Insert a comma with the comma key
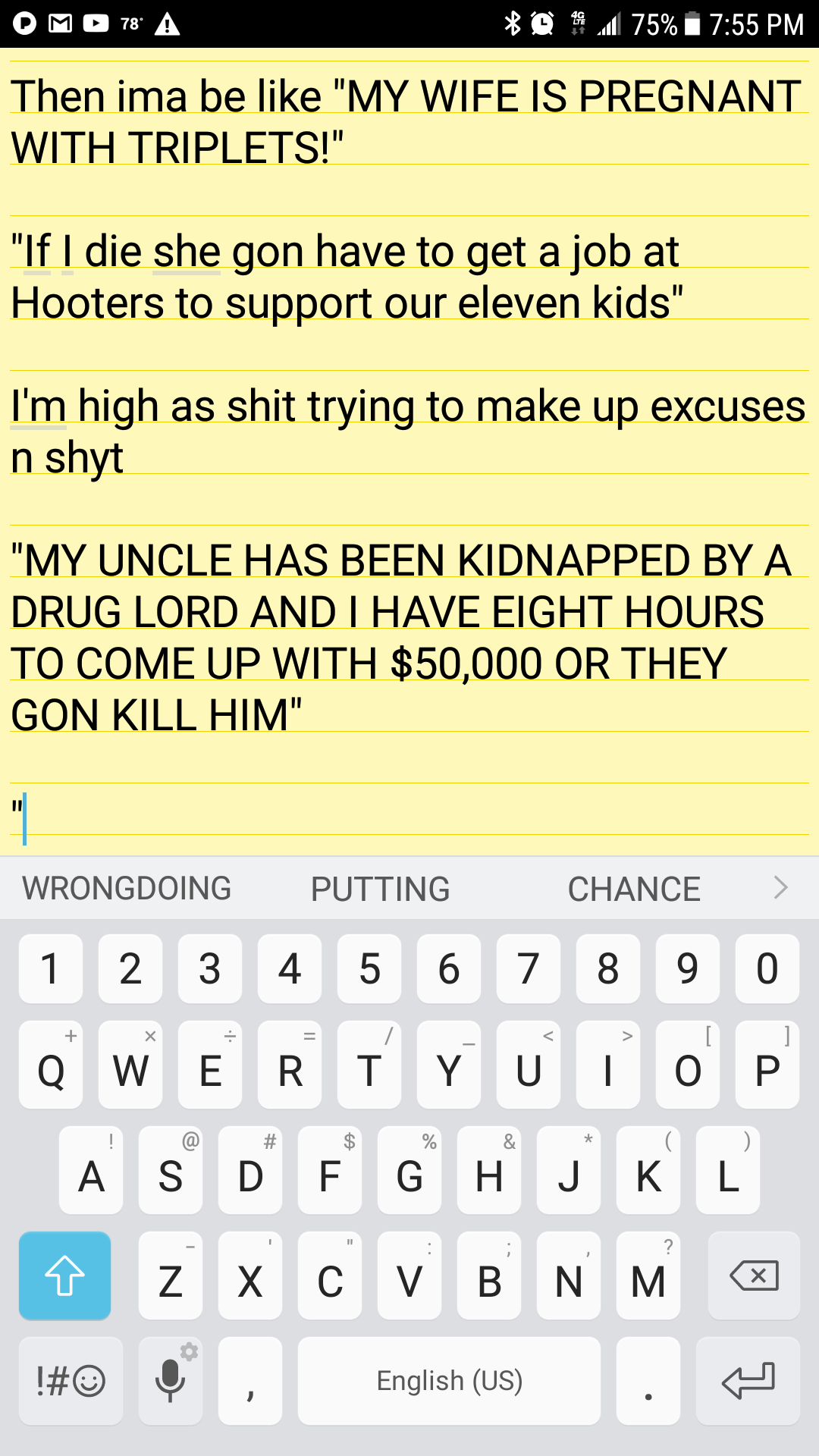The image size is (819, 1456). (250, 1380)
